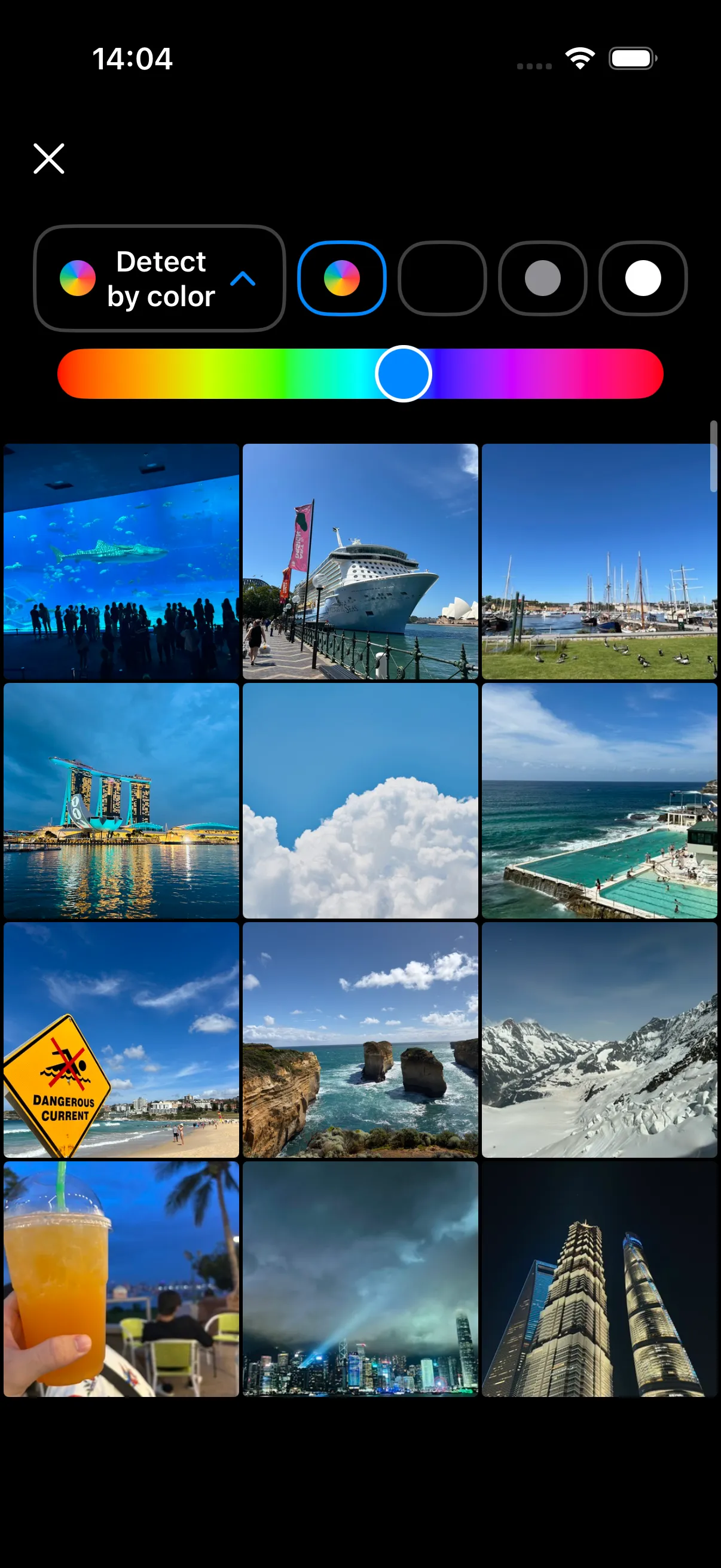The height and width of the screenshot is (1568, 721).
Task: Pick the white color swatch
Action: point(643,279)
